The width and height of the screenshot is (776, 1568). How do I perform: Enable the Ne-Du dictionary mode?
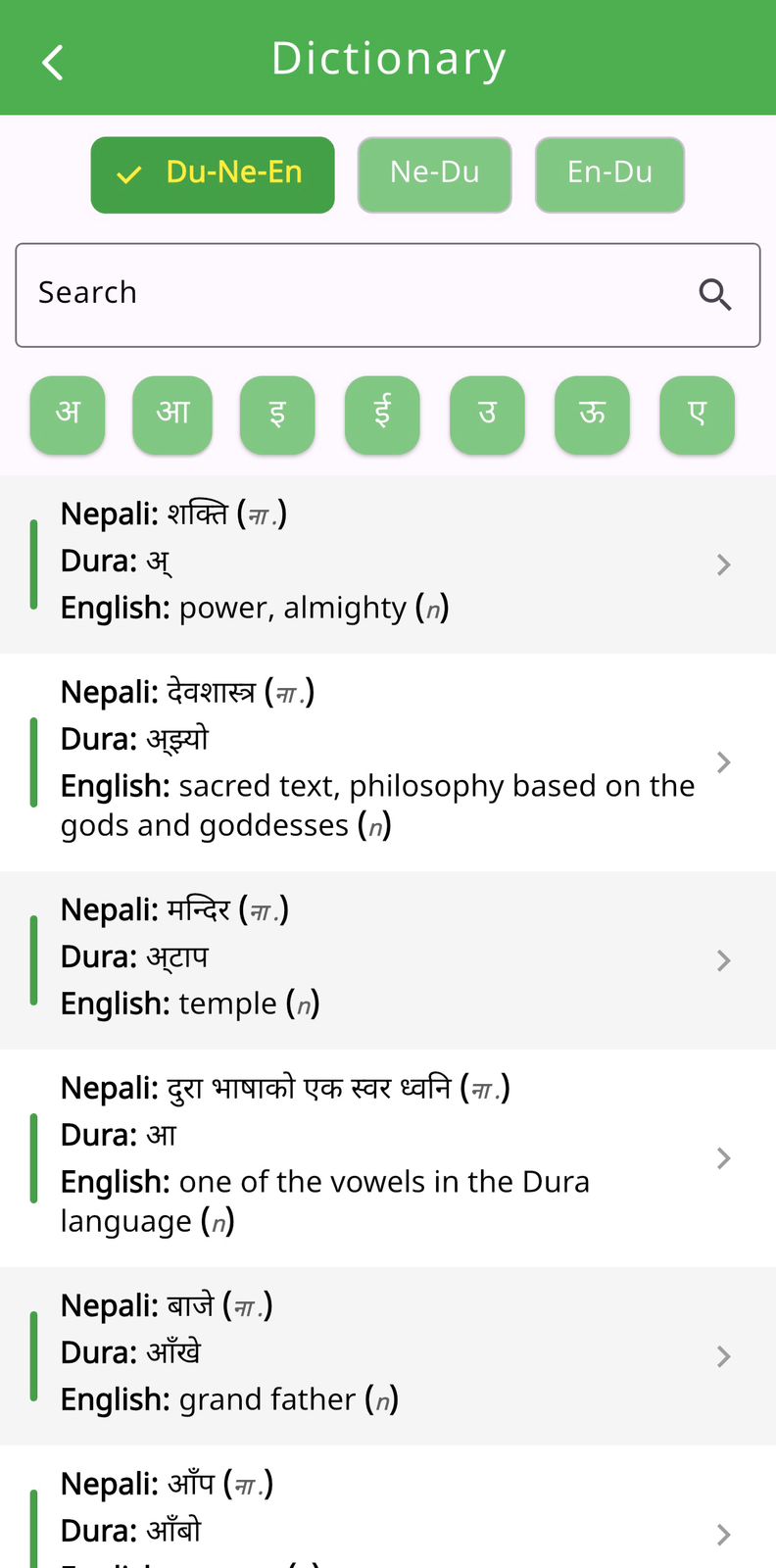(x=434, y=174)
